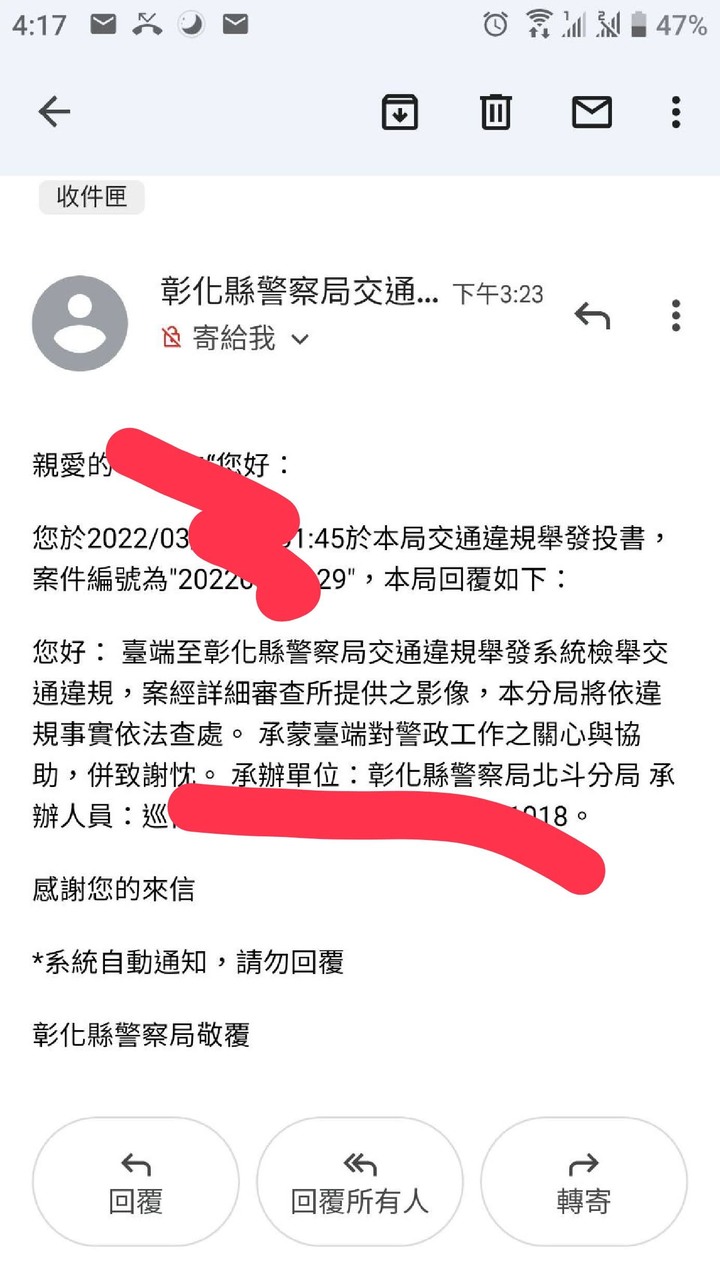Tap the 回覆 button at bottom

[x=136, y=1182]
